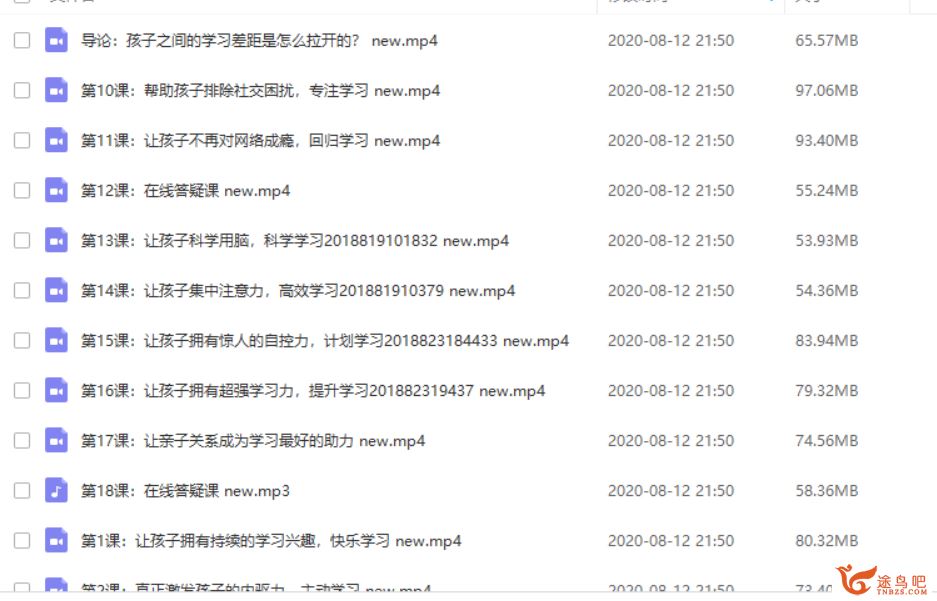Check the box for 第14课 集中注意力
The image size is (937, 601).
pos(22,291)
